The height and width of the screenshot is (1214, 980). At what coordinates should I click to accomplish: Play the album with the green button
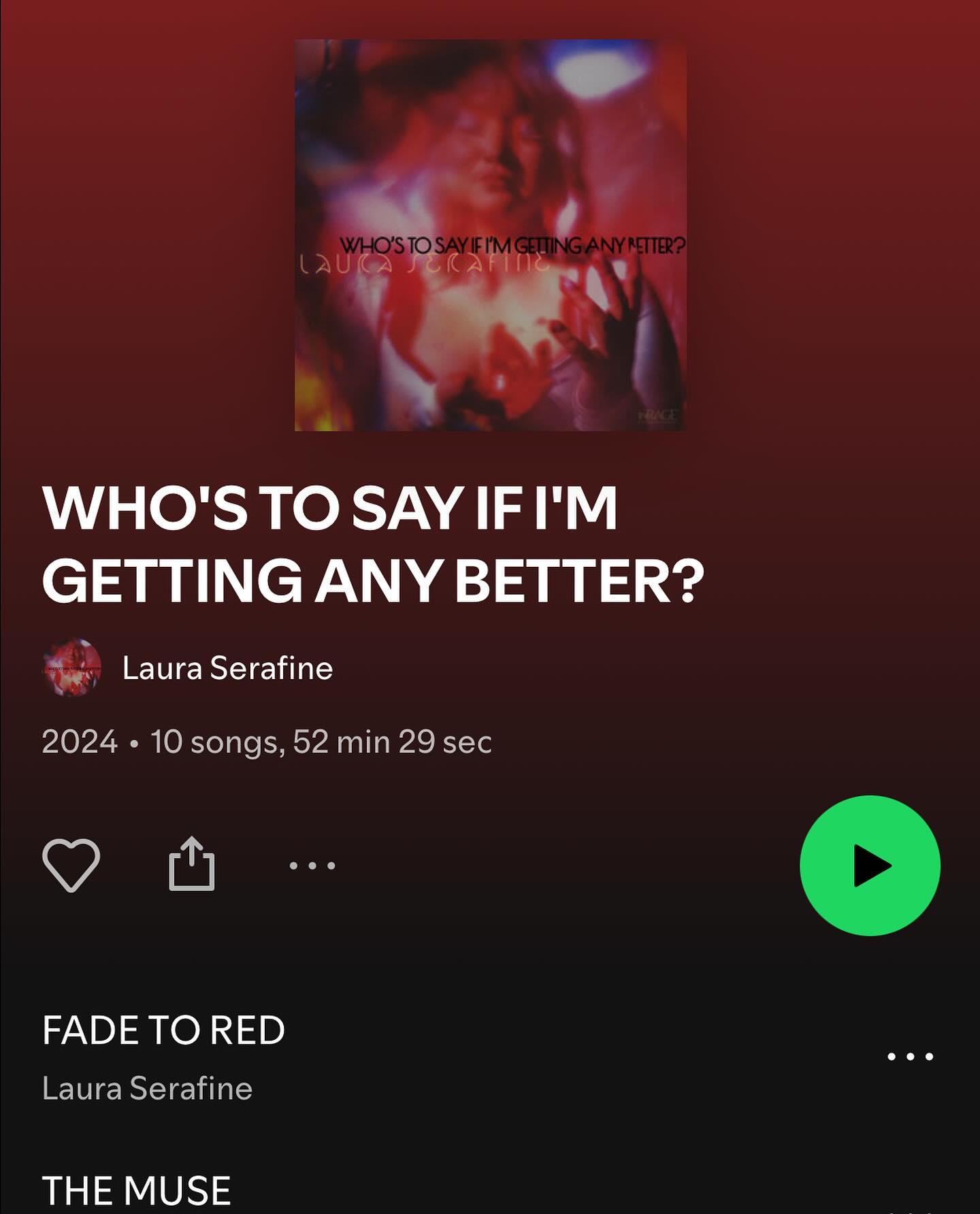[870, 866]
